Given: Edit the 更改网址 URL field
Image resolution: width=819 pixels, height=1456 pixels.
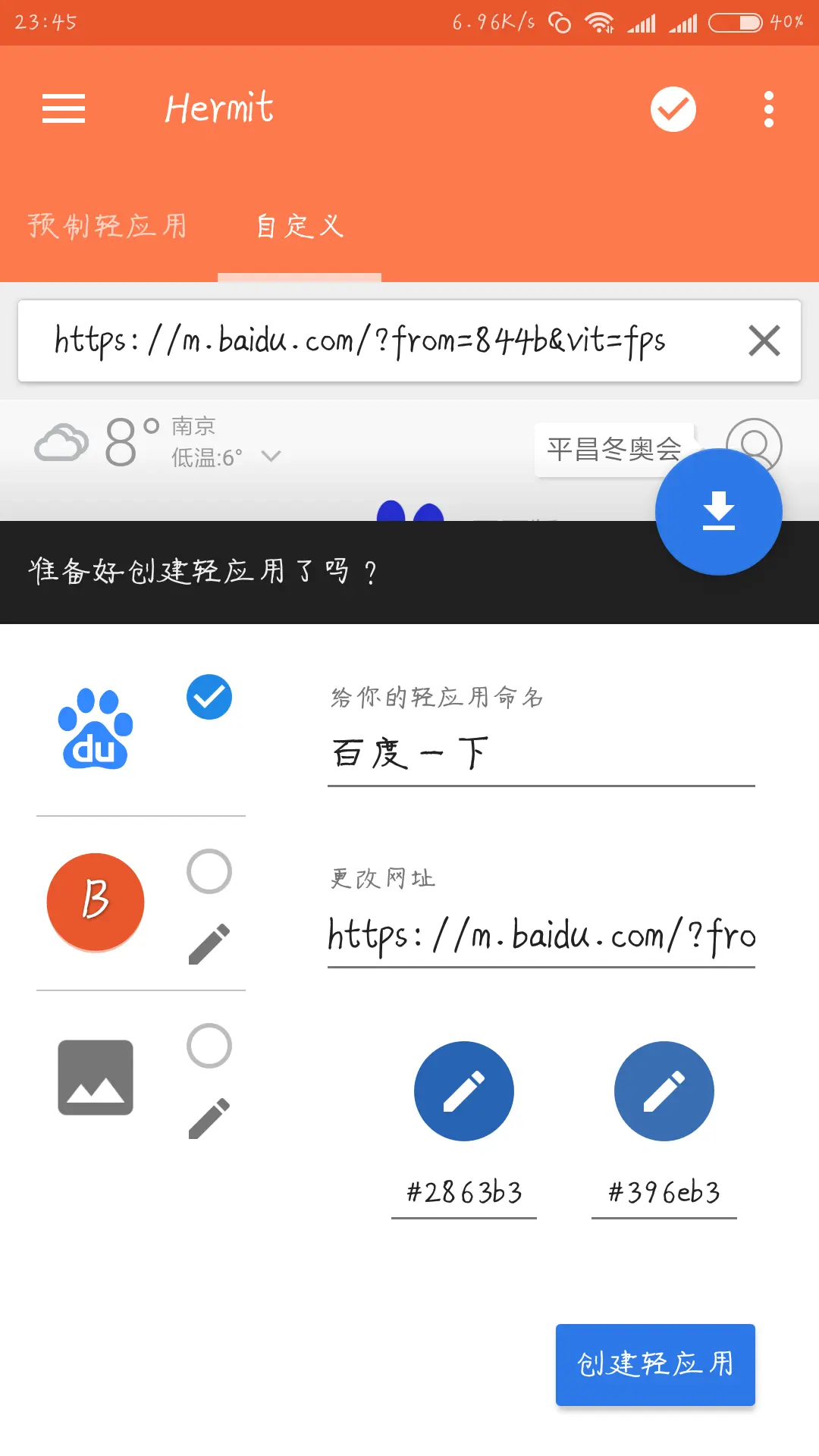Looking at the screenshot, I should pos(541,935).
